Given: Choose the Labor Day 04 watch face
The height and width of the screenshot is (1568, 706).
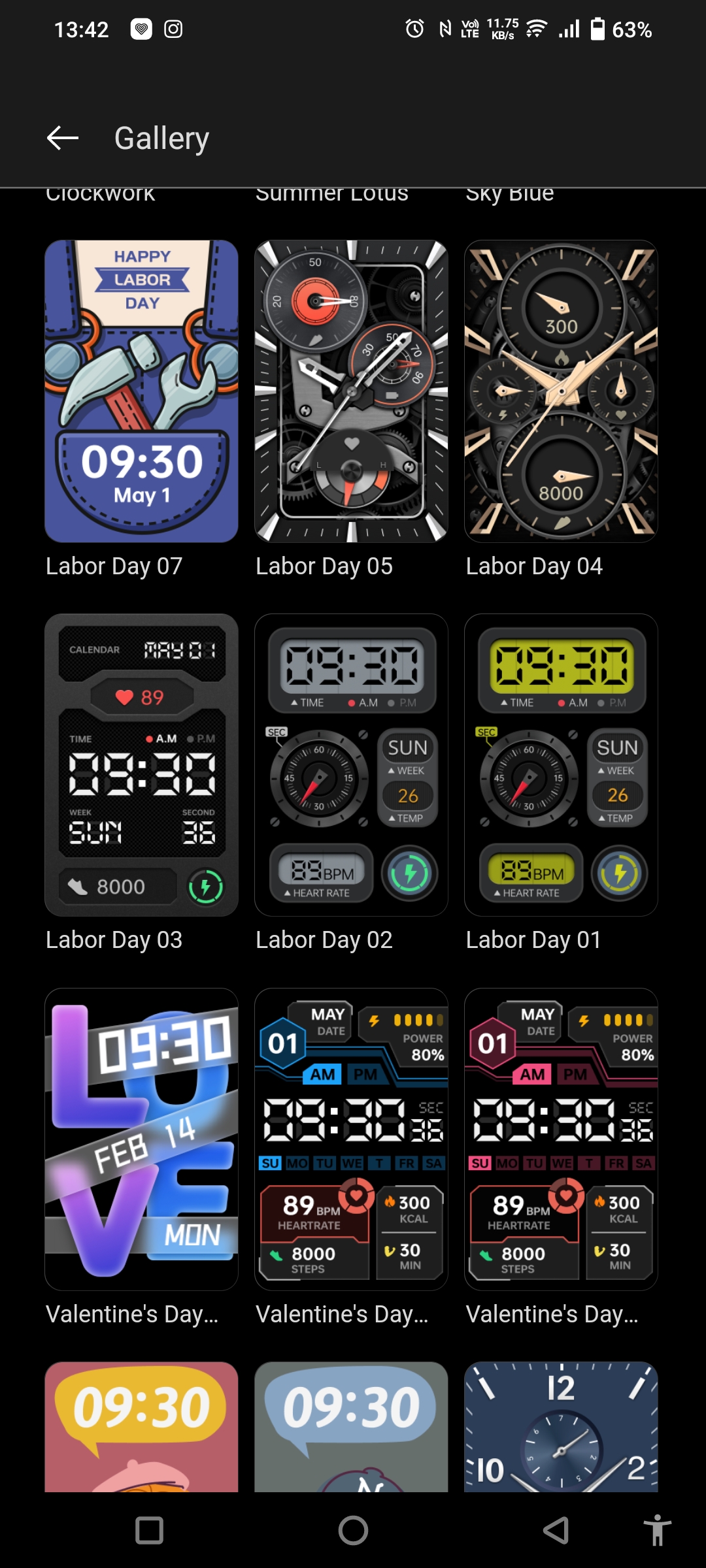Looking at the screenshot, I should 561,391.
